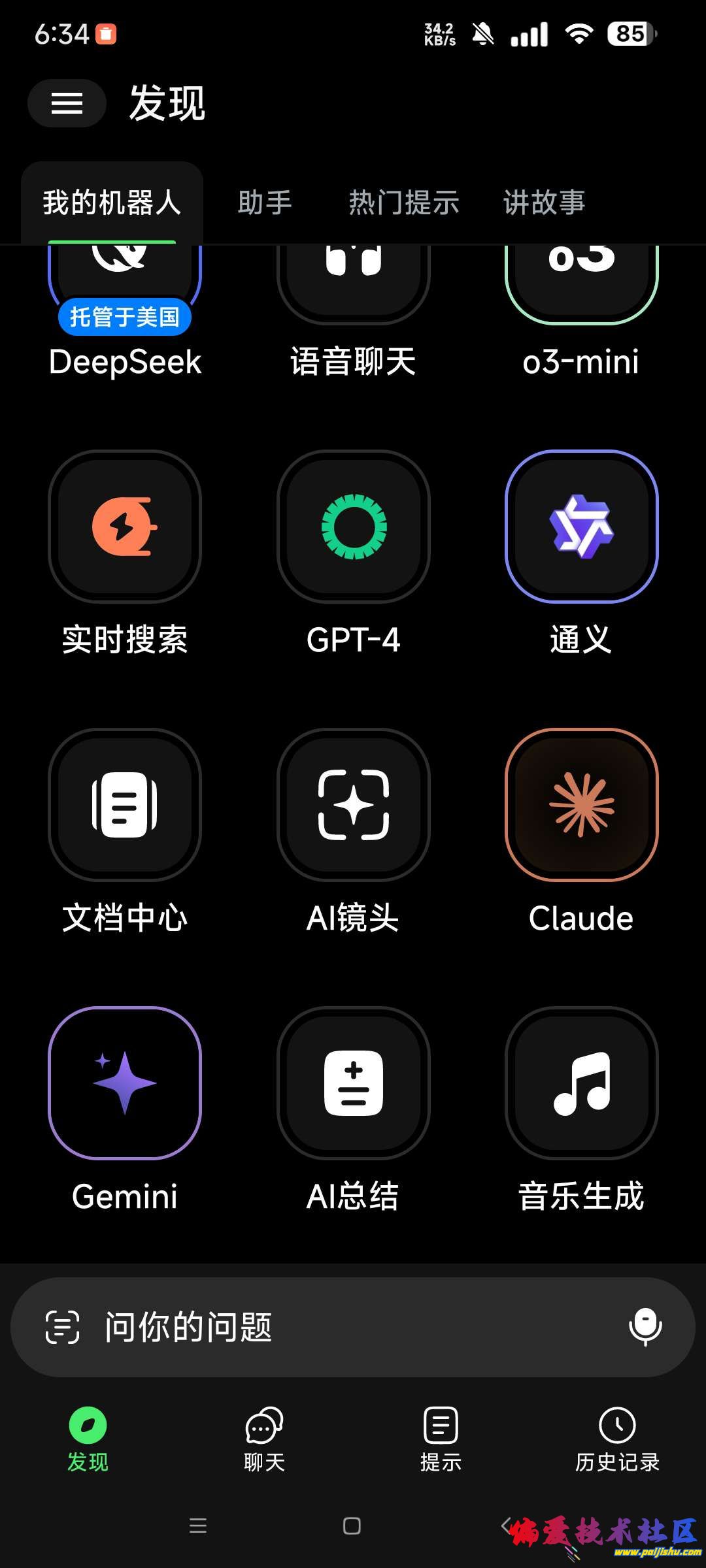
Task: Open the scan icon in the question bar
Action: pos(63,1327)
